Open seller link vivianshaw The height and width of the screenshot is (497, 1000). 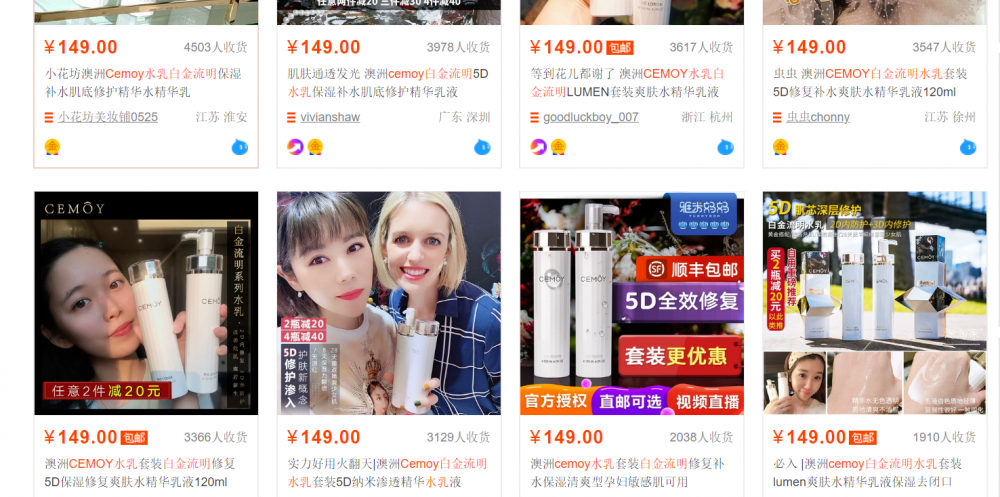click(330, 117)
